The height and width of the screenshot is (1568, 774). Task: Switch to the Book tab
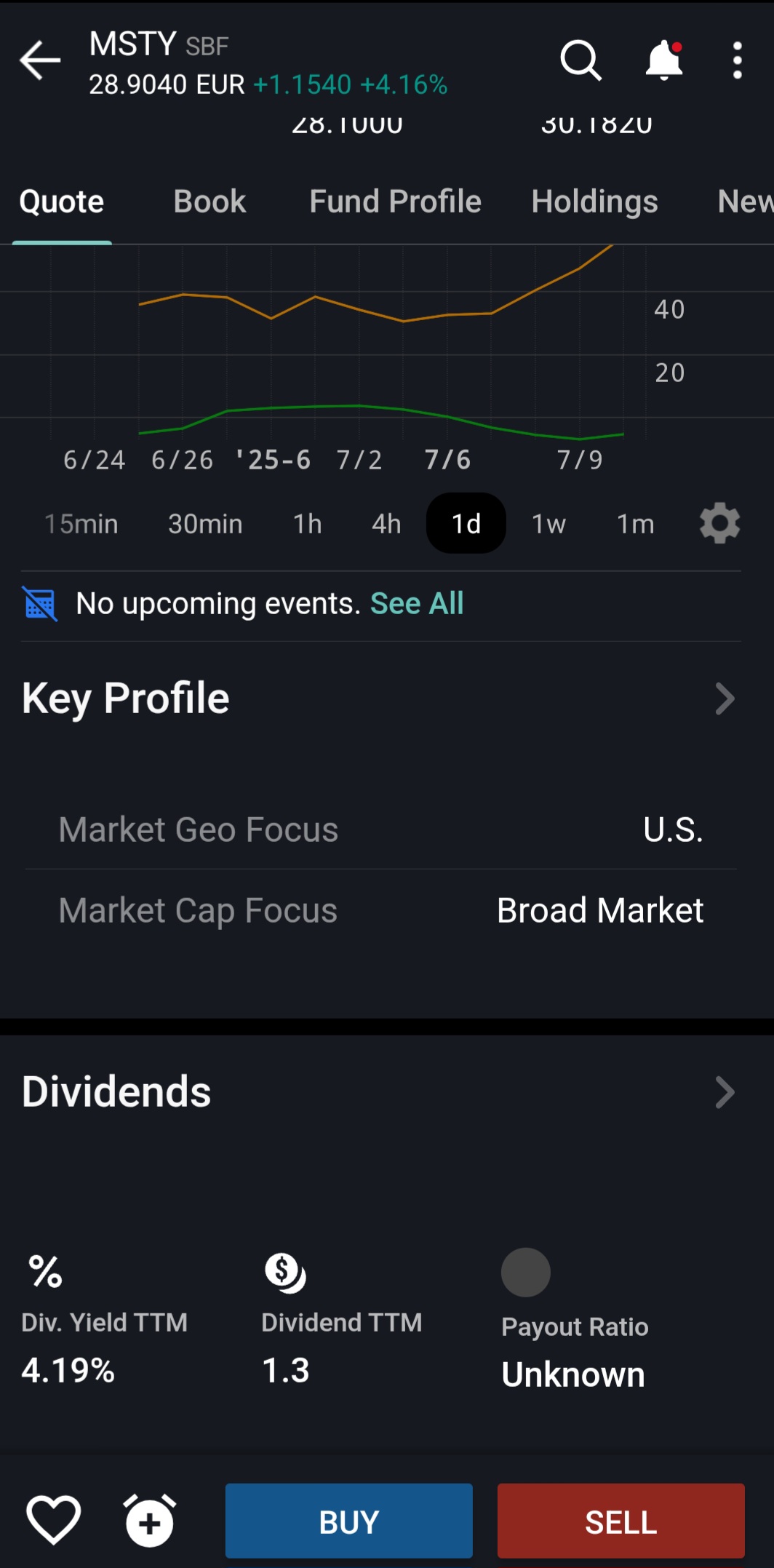(210, 202)
